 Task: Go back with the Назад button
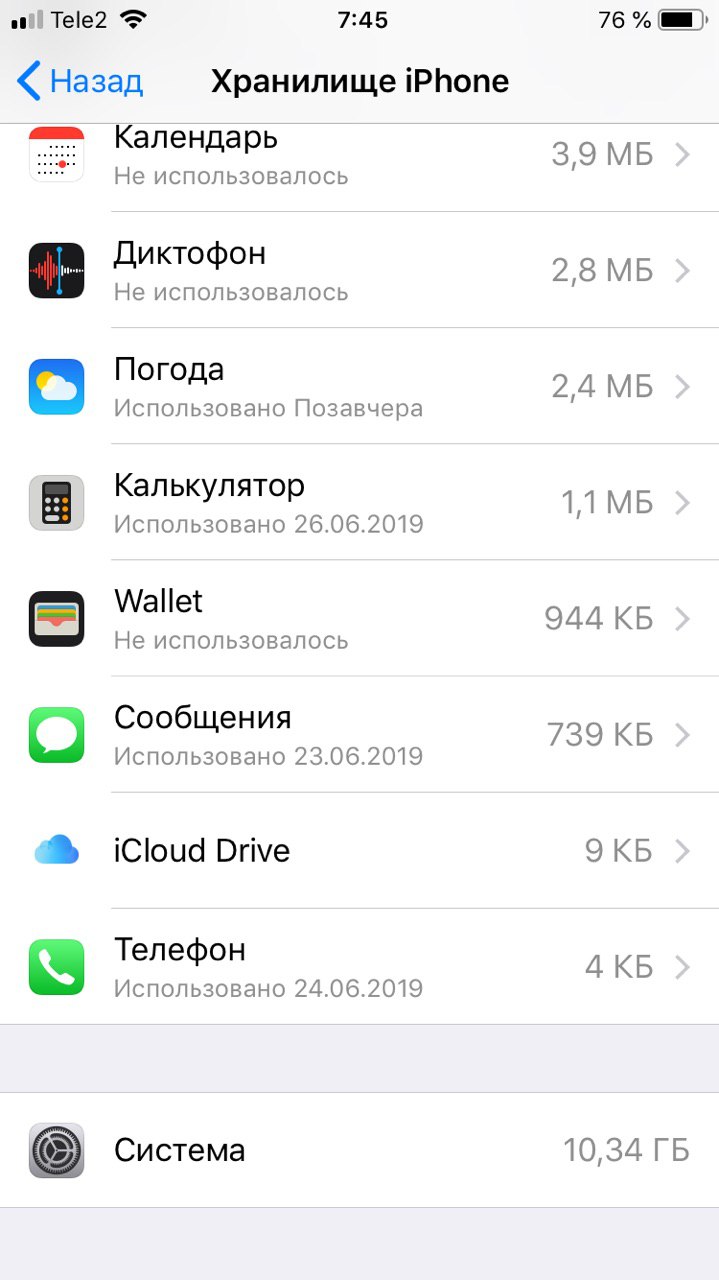80,81
